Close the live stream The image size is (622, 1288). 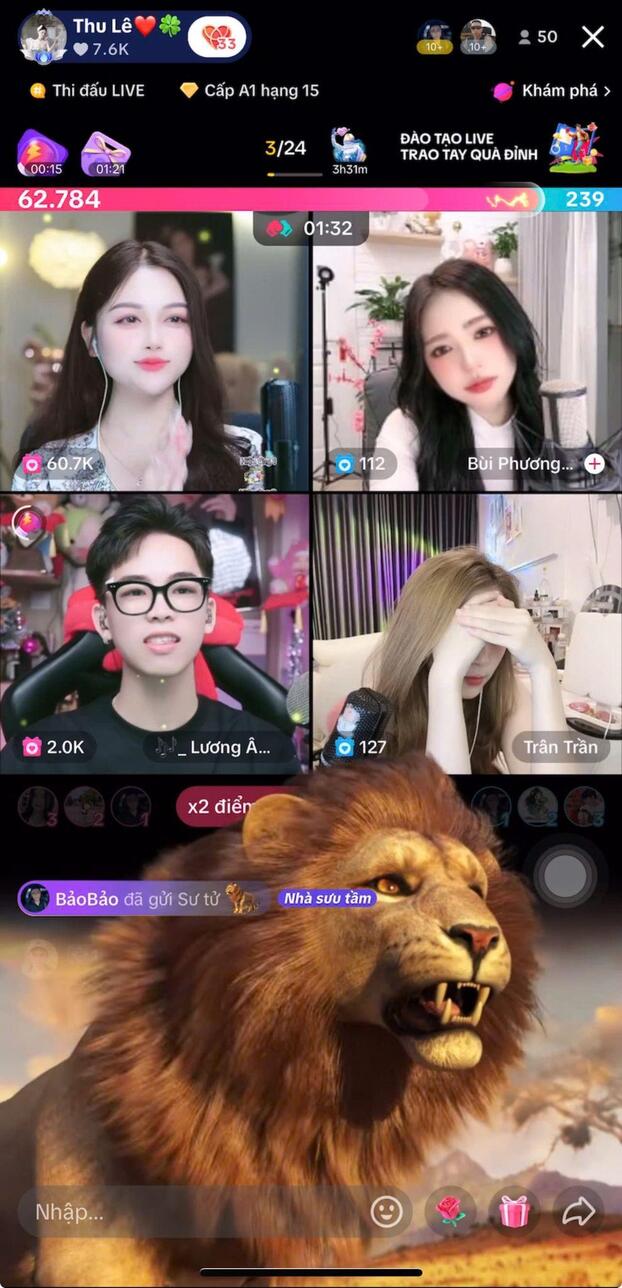(x=593, y=37)
